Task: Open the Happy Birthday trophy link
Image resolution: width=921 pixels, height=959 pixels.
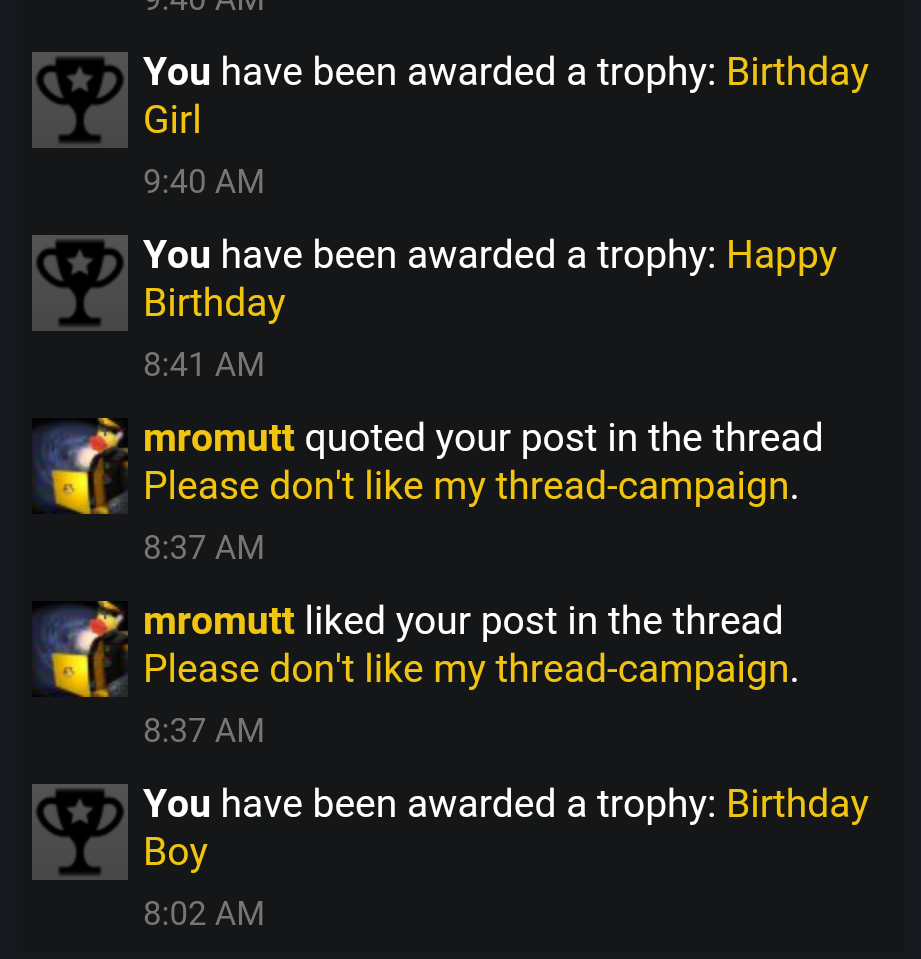Action: pyautogui.click(x=781, y=256)
